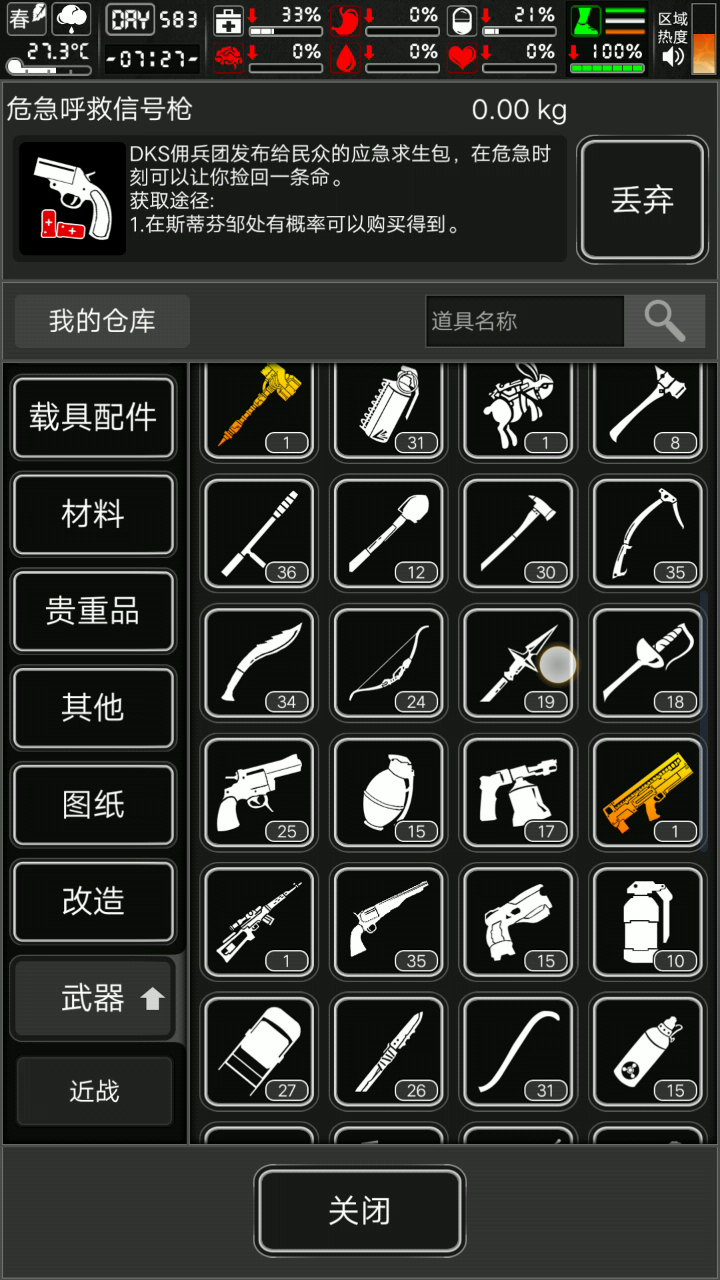Select the shovel item with count 12
The image size is (720, 1280).
389,534
